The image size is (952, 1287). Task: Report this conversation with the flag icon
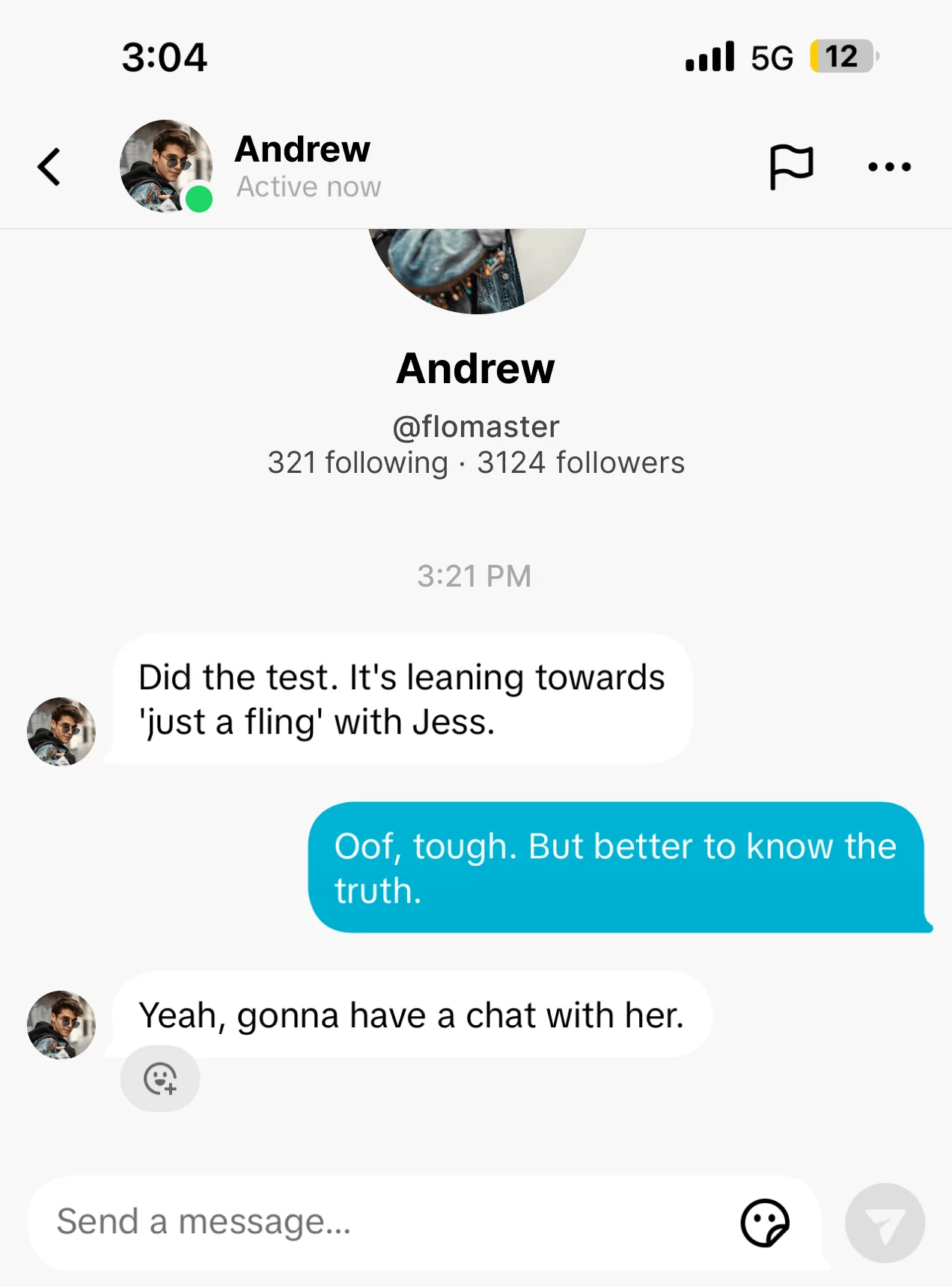tap(791, 166)
